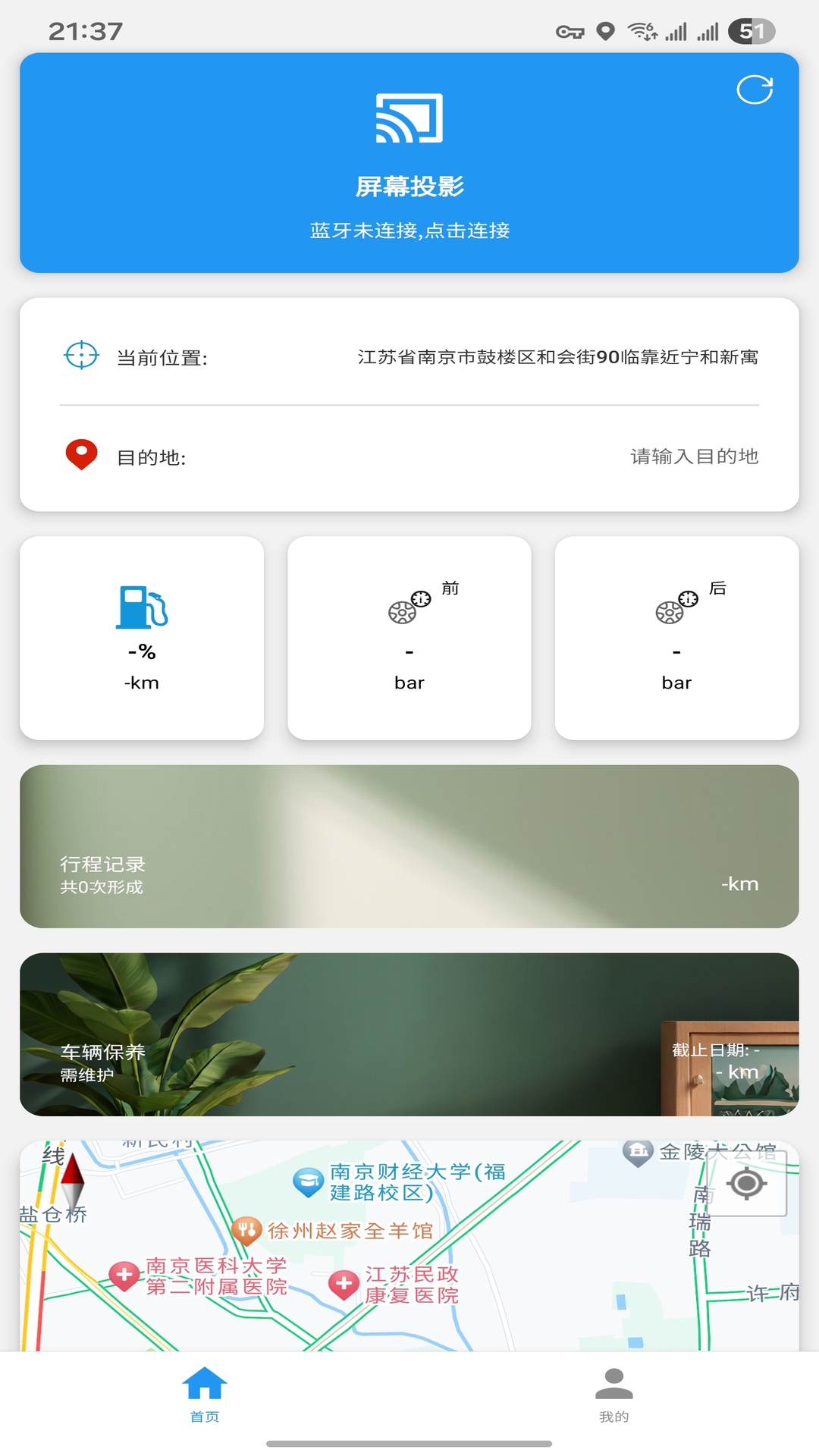Open the 车辆保养 vehicle maintenance card
This screenshot has width=819, height=1456.
point(409,1034)
